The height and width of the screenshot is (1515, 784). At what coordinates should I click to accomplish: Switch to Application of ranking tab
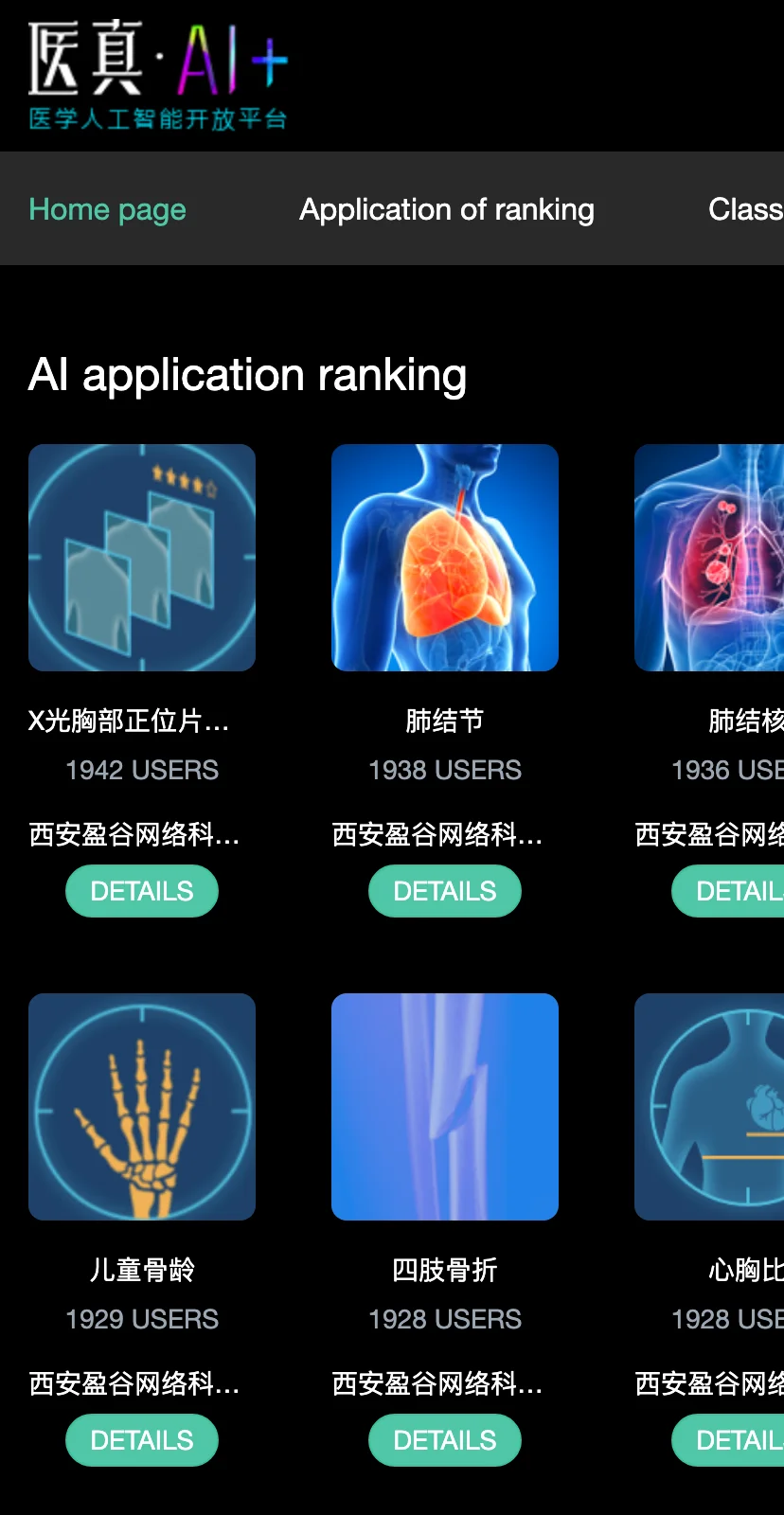[x=447, y=209]
